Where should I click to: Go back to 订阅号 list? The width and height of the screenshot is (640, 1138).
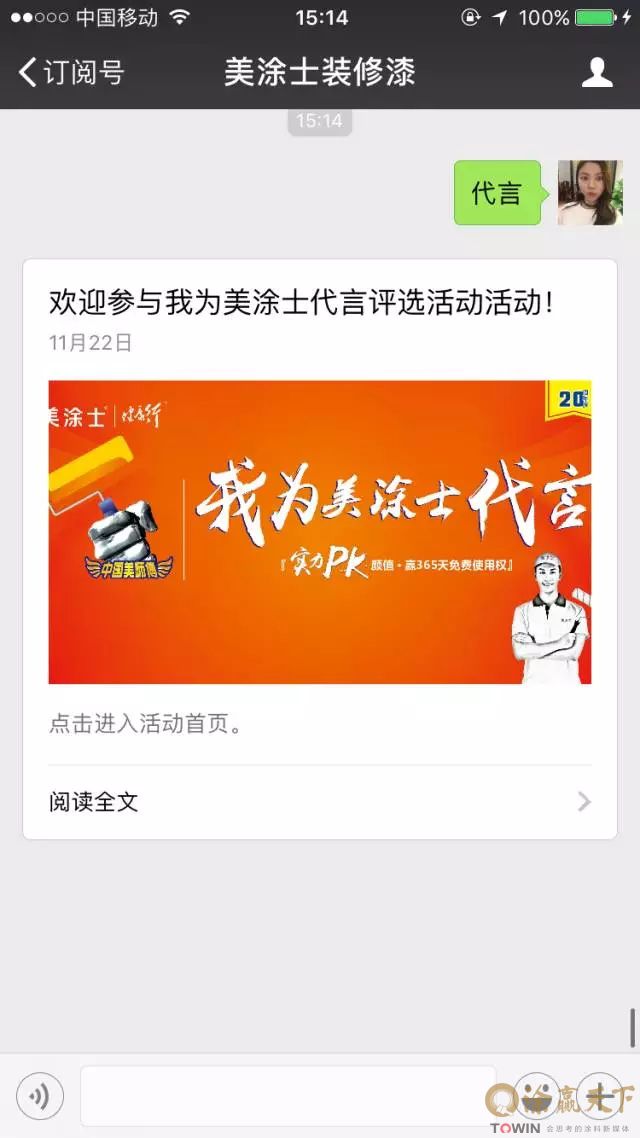coord(70,72)
